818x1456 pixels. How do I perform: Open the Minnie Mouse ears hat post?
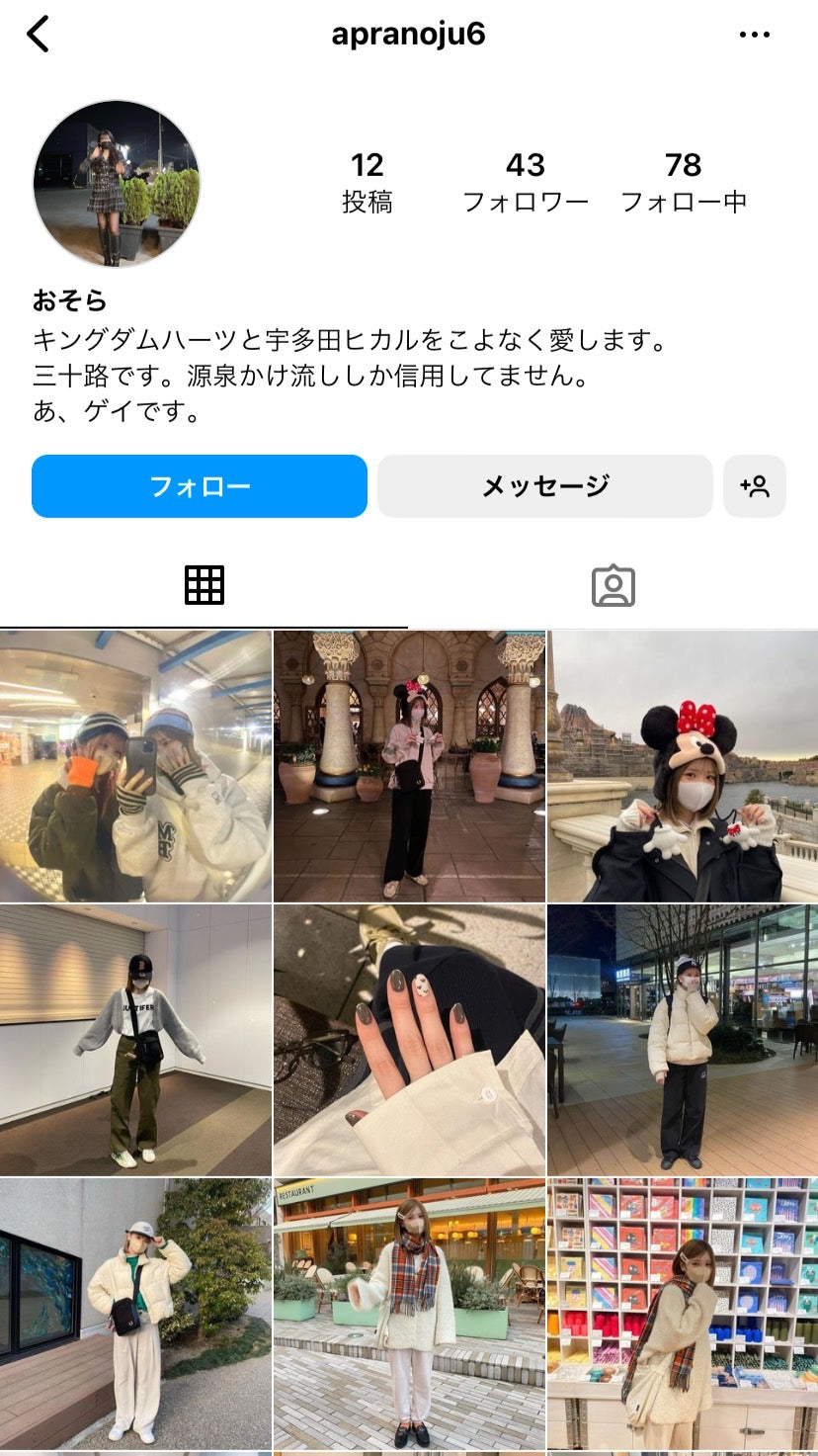coord(683,766)
